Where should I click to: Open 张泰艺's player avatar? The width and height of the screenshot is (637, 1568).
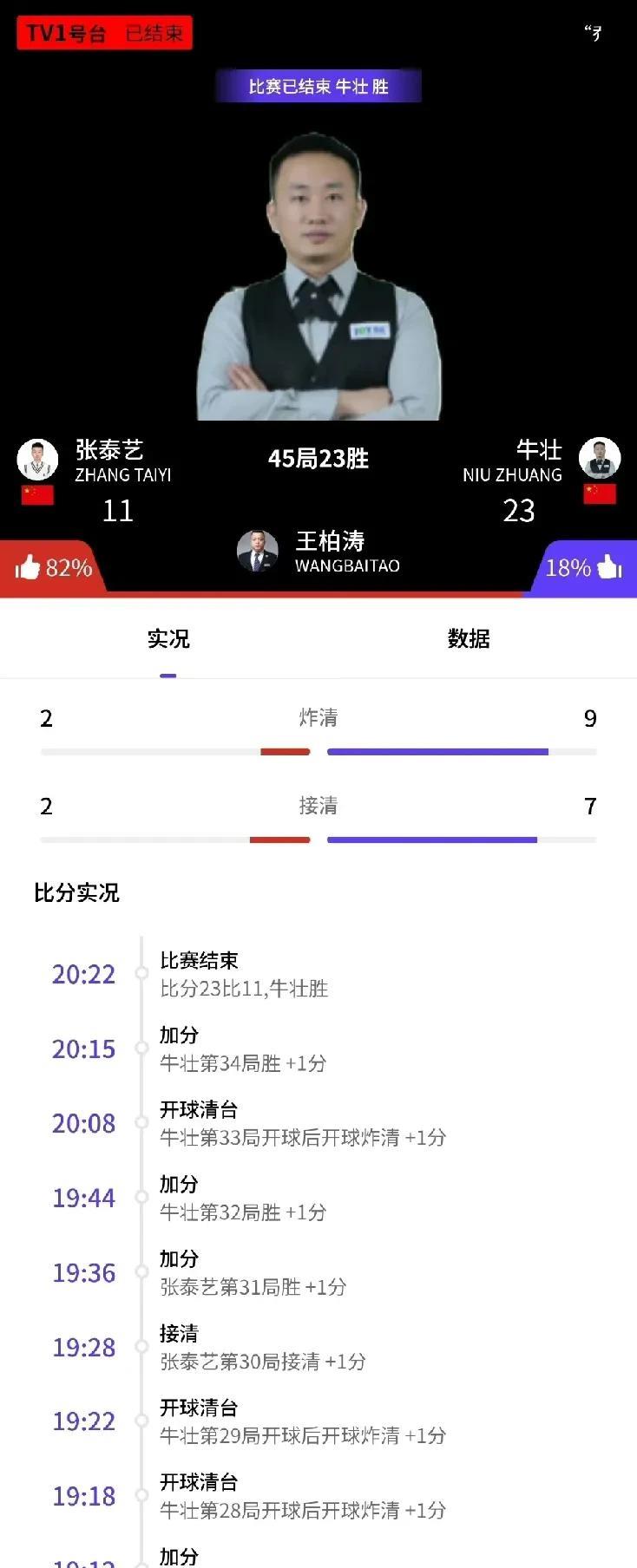click(x=37, y=460)
